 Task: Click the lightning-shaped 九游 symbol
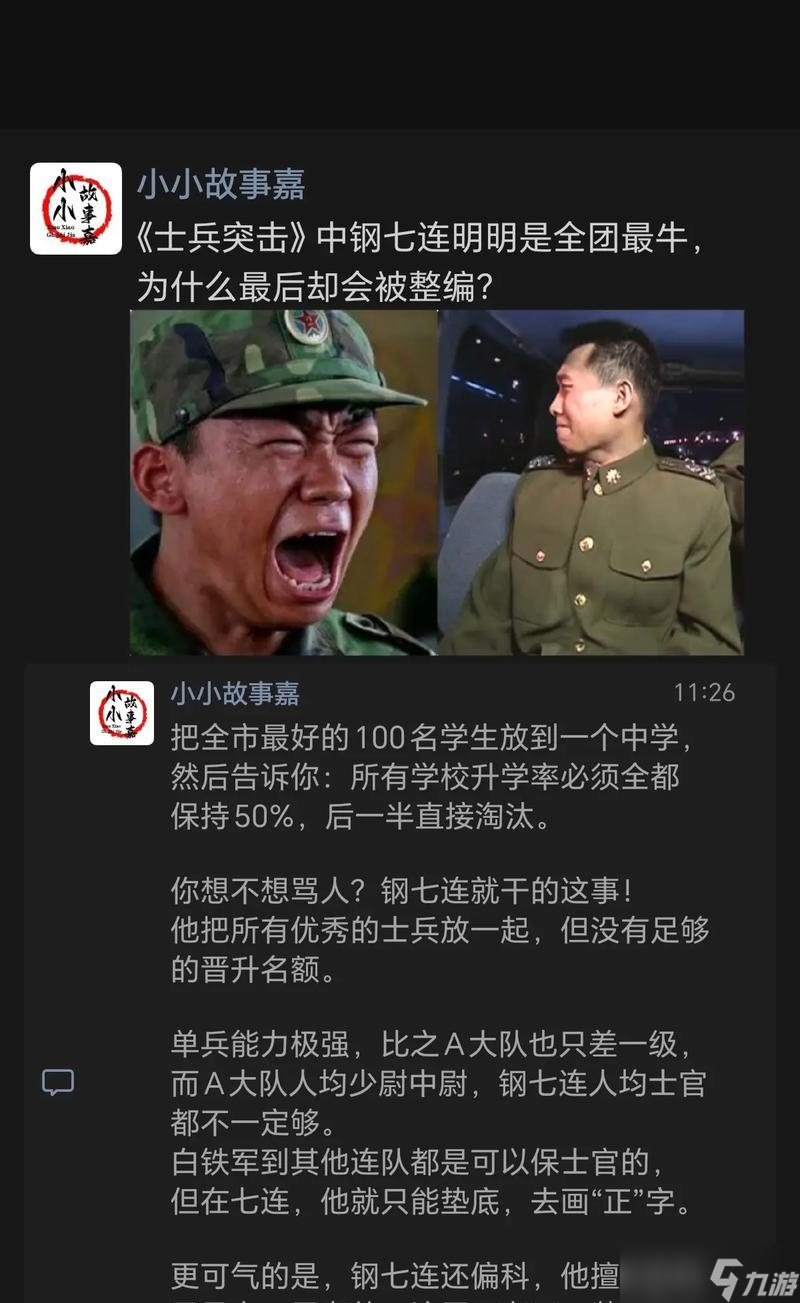pyautogui.click(x=723, y=1277)
